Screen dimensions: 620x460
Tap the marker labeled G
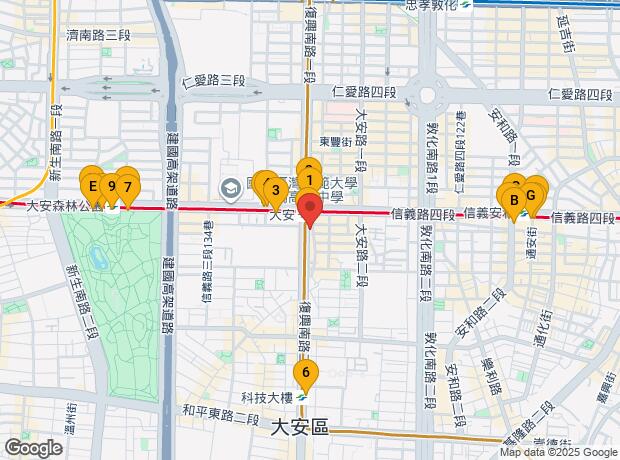[x=531, y=192]
